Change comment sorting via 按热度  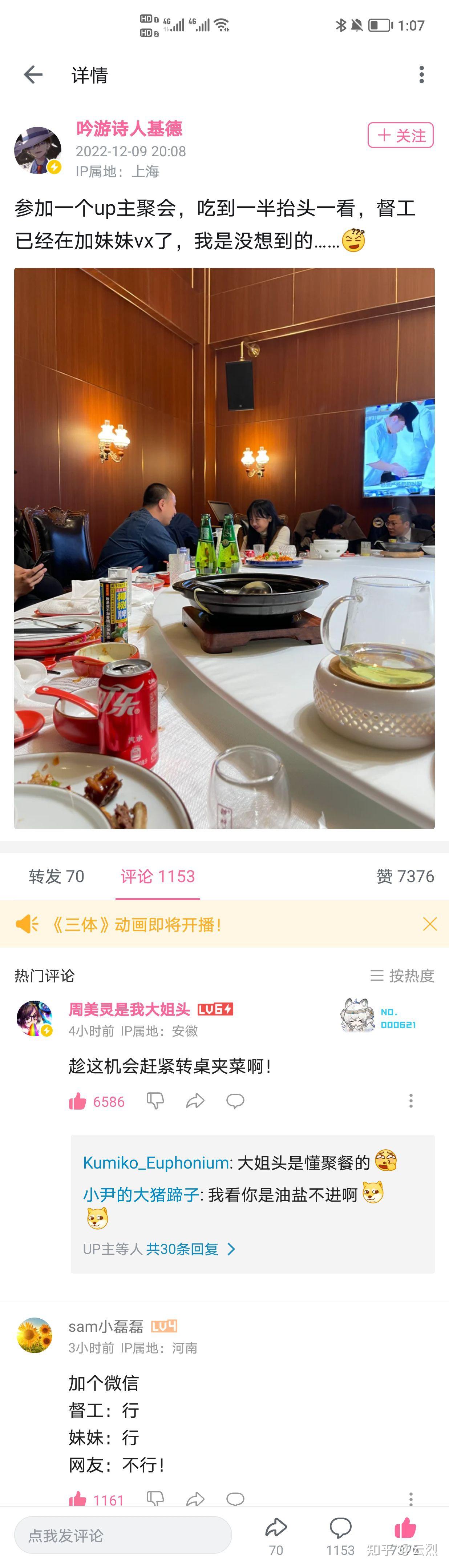(402, 976)
